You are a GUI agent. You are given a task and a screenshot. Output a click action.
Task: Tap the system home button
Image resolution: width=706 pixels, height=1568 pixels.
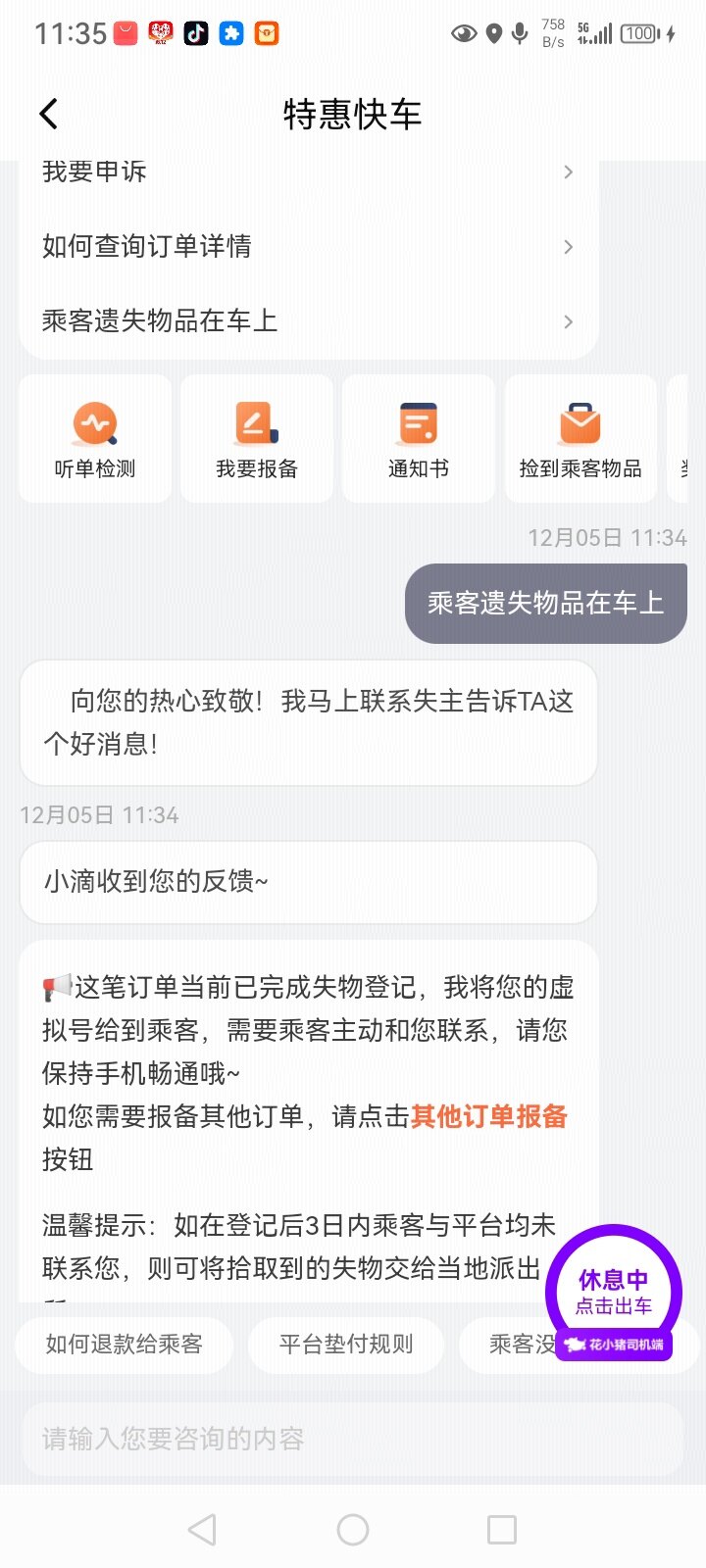[353, 1530]
